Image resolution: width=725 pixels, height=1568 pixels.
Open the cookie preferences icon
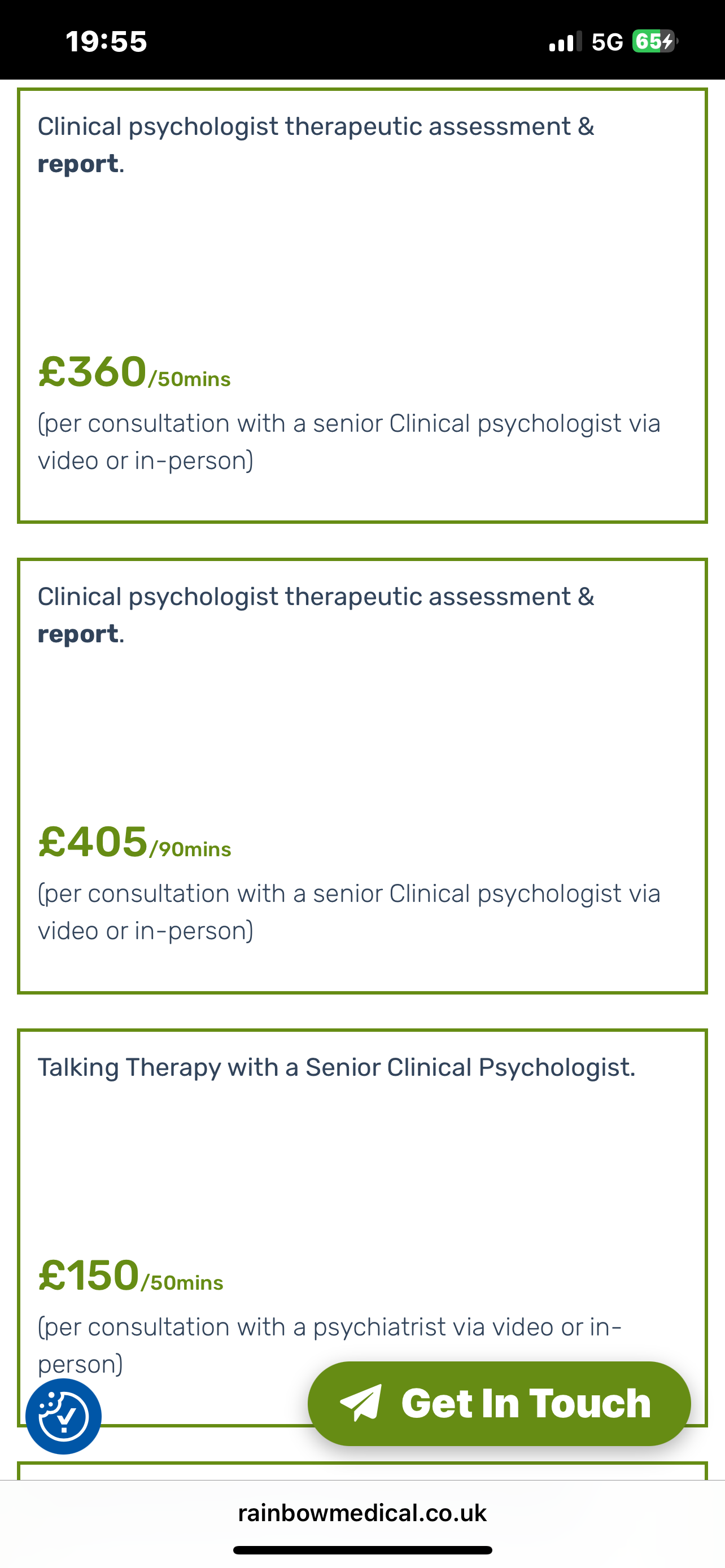coord(63,1416)
